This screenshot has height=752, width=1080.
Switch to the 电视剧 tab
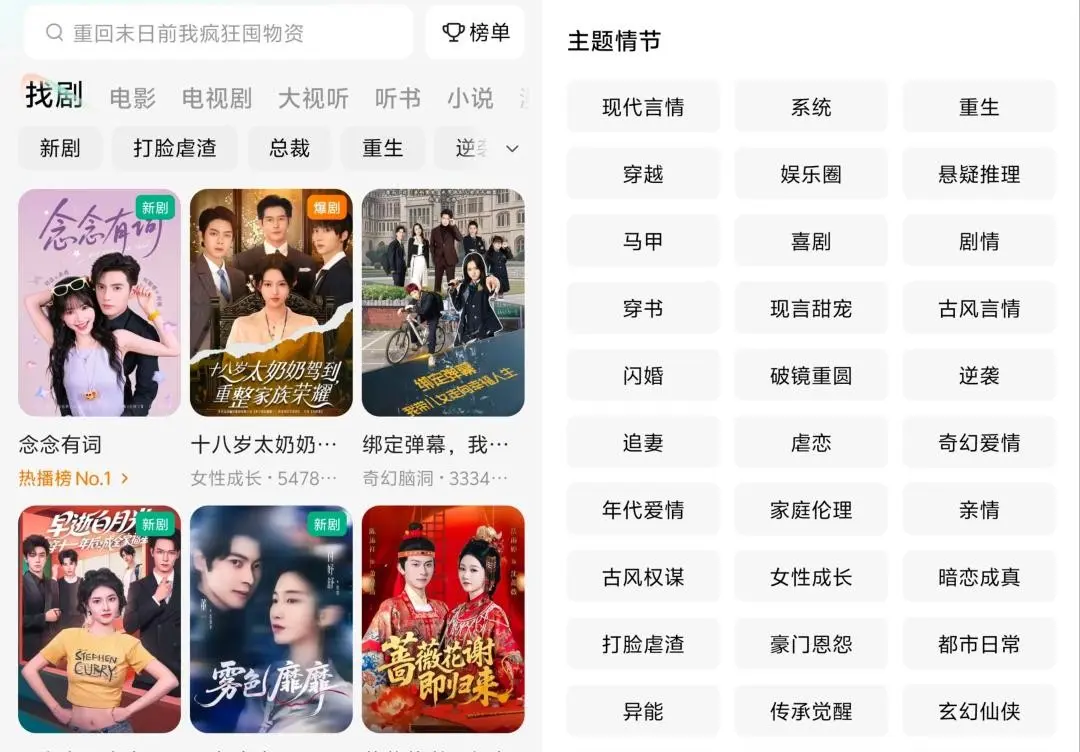tap(216, 98)
